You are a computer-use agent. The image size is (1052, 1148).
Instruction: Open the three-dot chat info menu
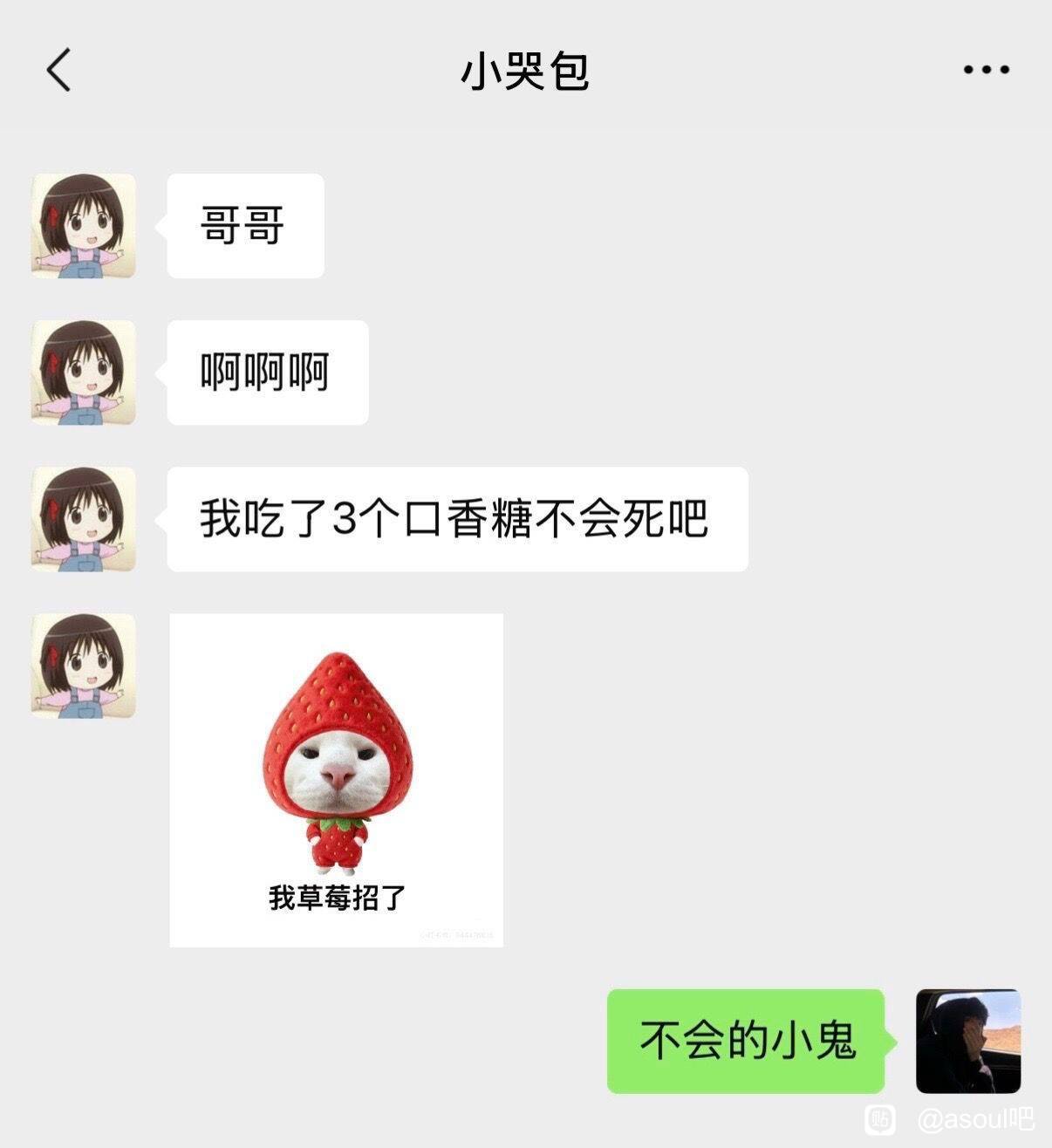click(x=987, y=70)
